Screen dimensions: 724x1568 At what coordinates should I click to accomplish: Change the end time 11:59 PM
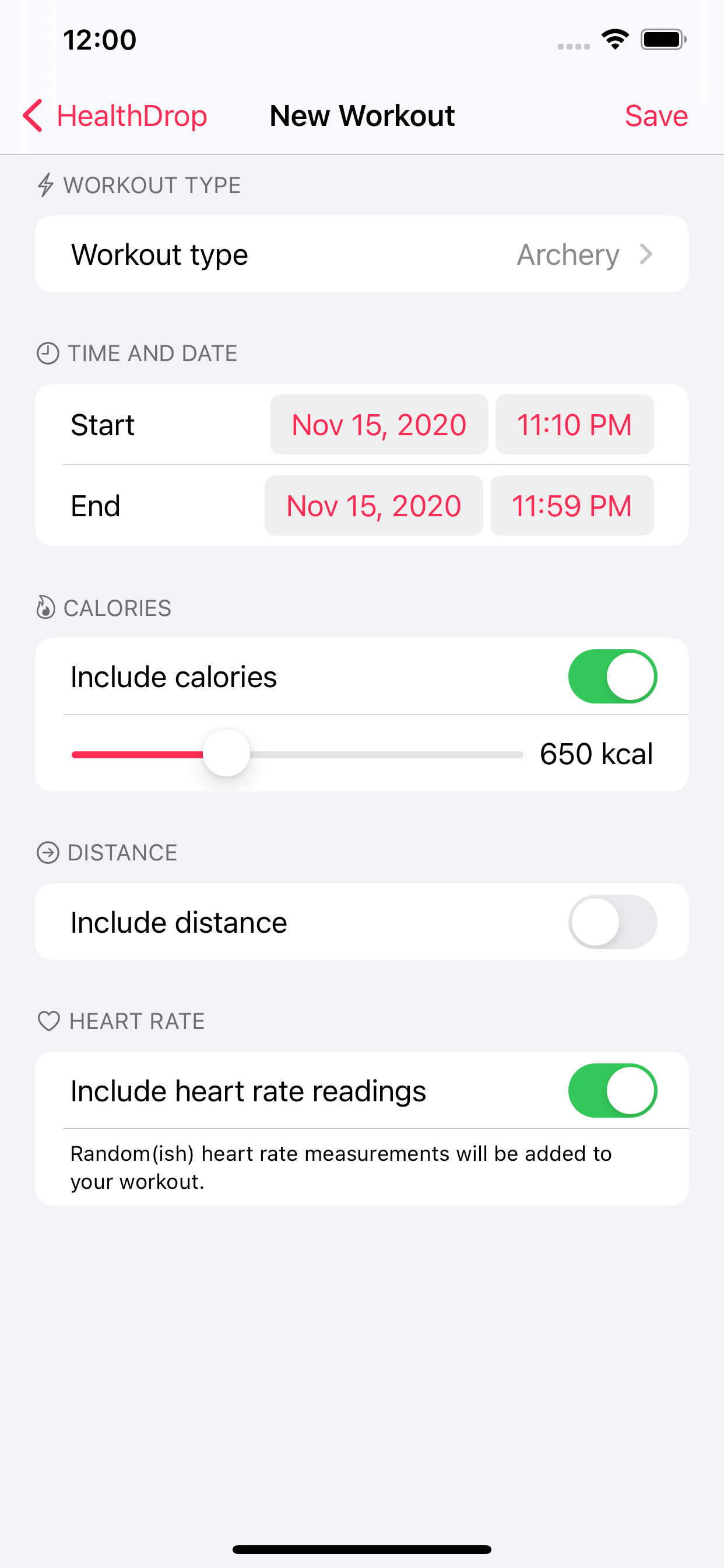(572, 505)
